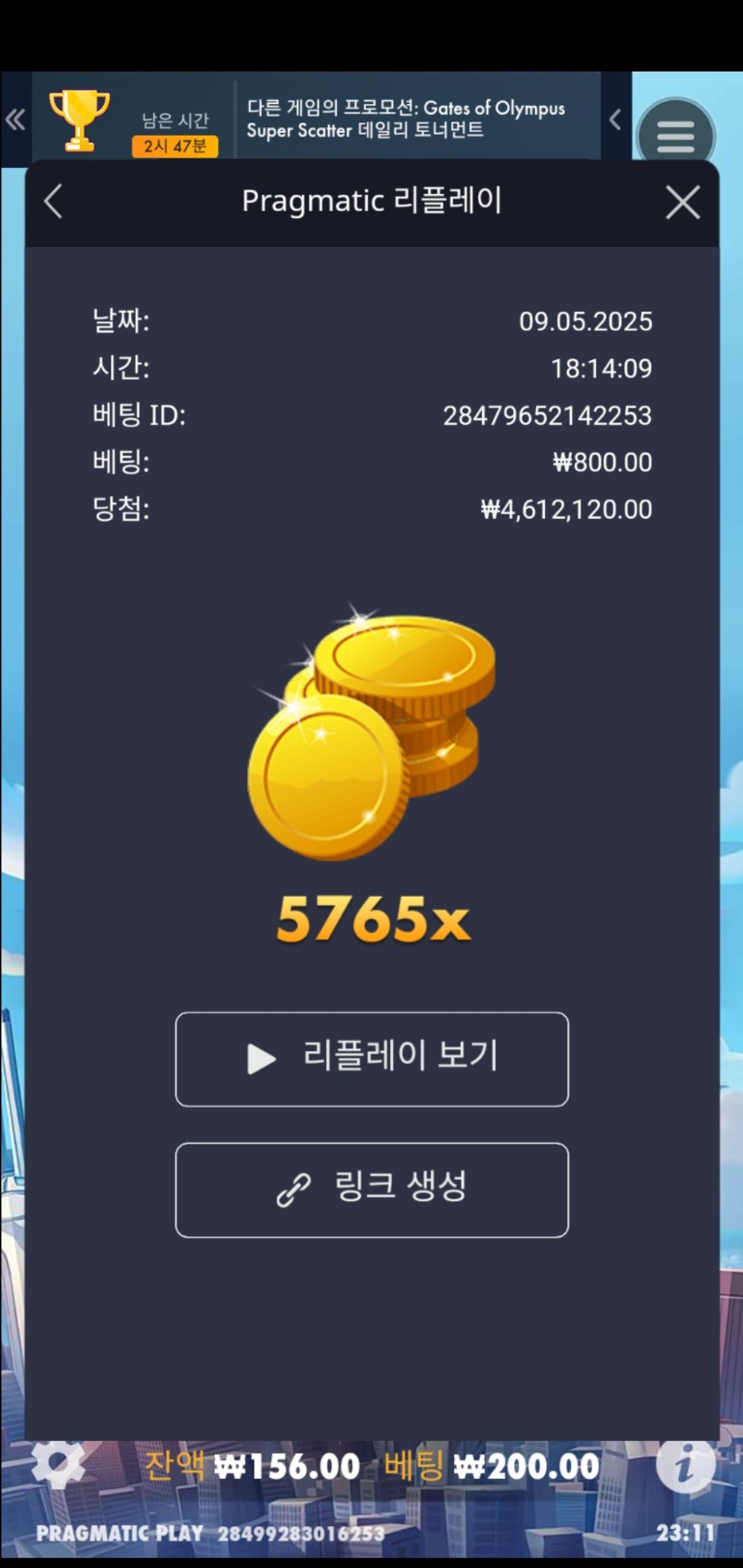Image resolution: width=743 pixels, height=1568 pixels.
Task: Tap the 리플레이 보기 button
Action: [371, 1059]
